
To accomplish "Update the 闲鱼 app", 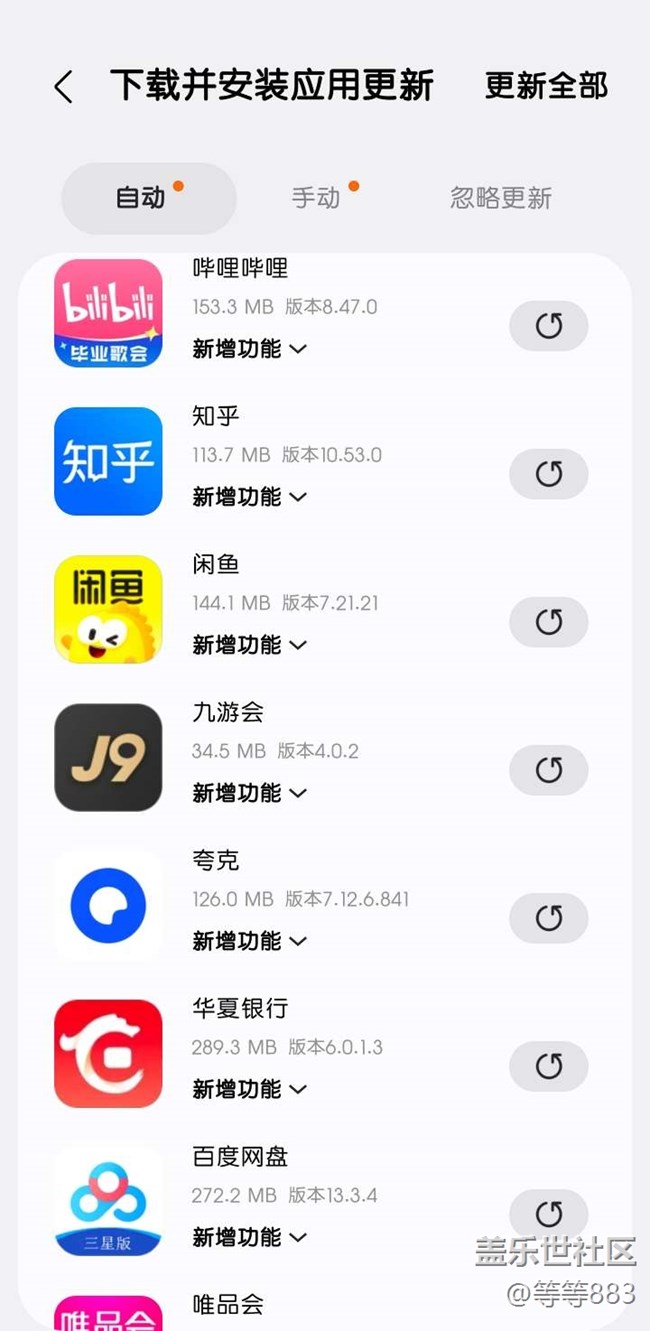I will click(549, 622).
